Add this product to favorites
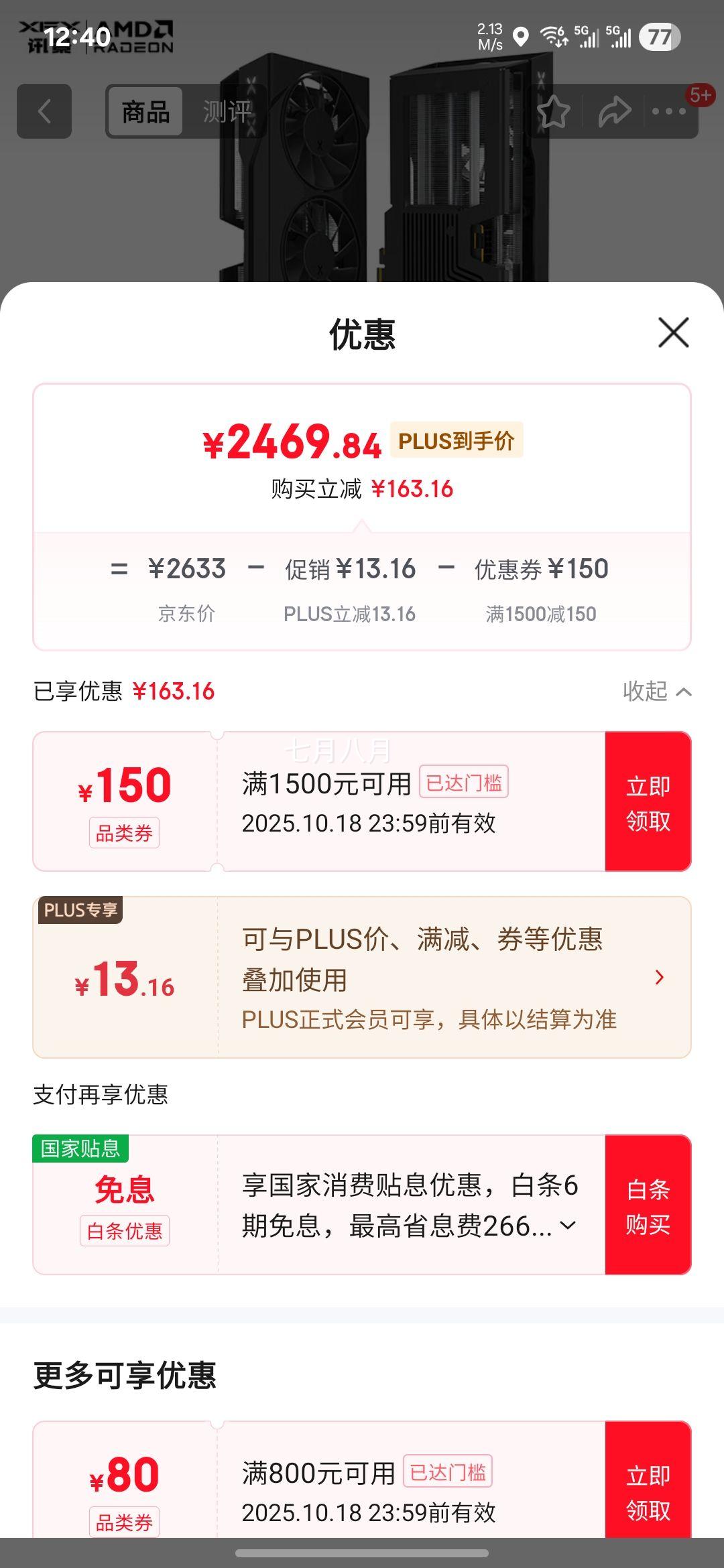Screen dimensions: 724x1568 [x=554, y=111]
